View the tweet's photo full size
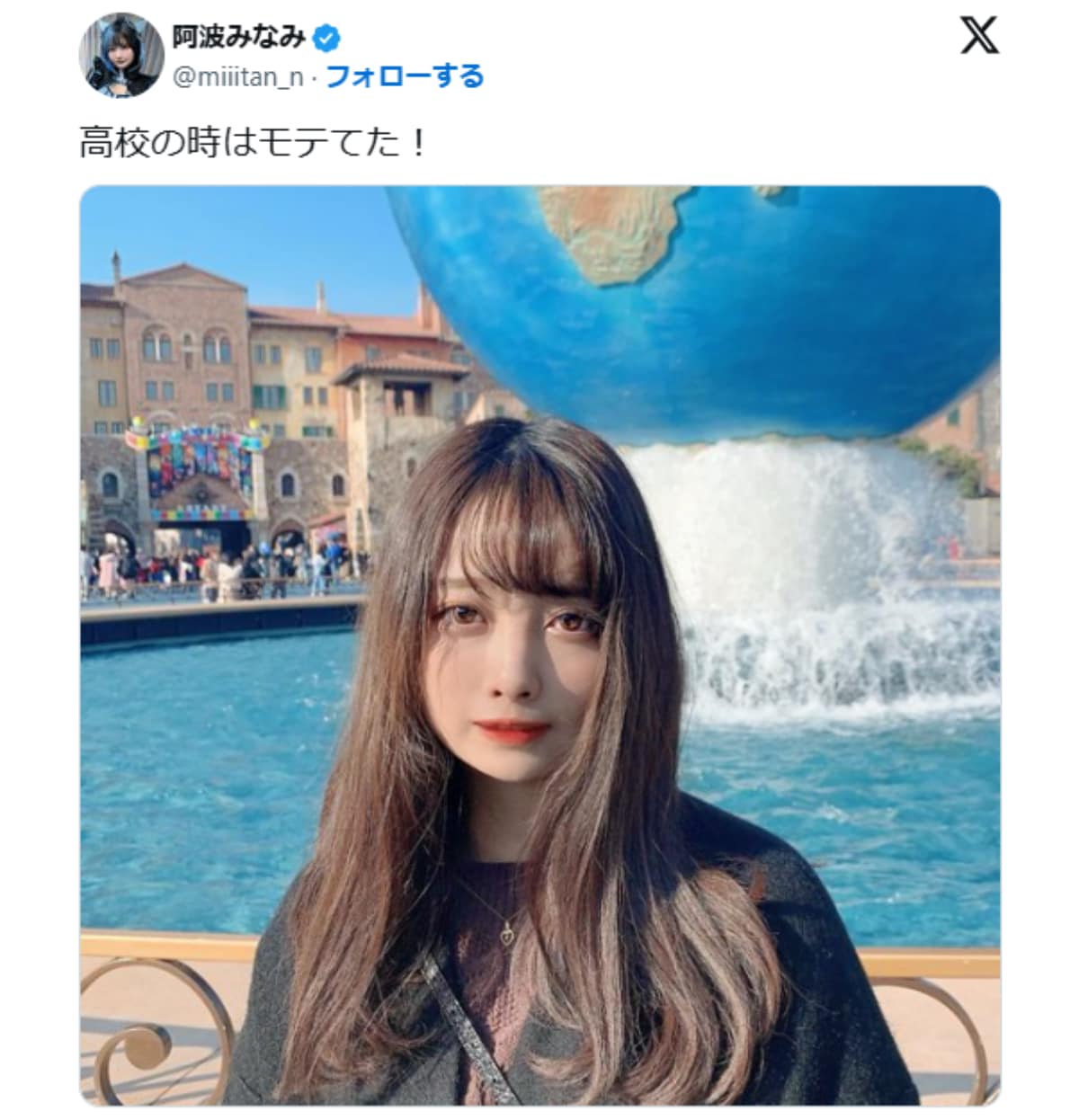 click(539, 645)
